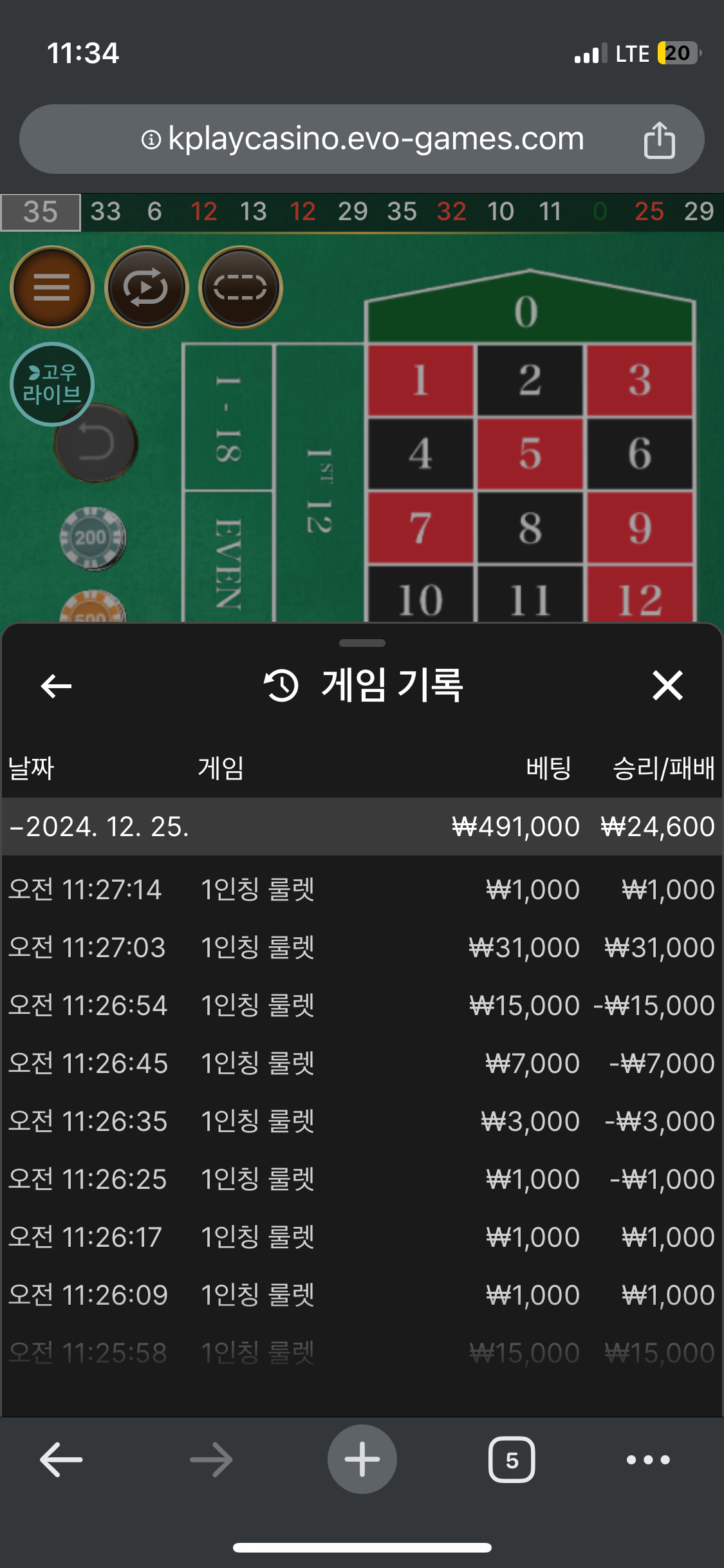
Task: Open the 11:26:54 roulette record
Action: 360,1005
